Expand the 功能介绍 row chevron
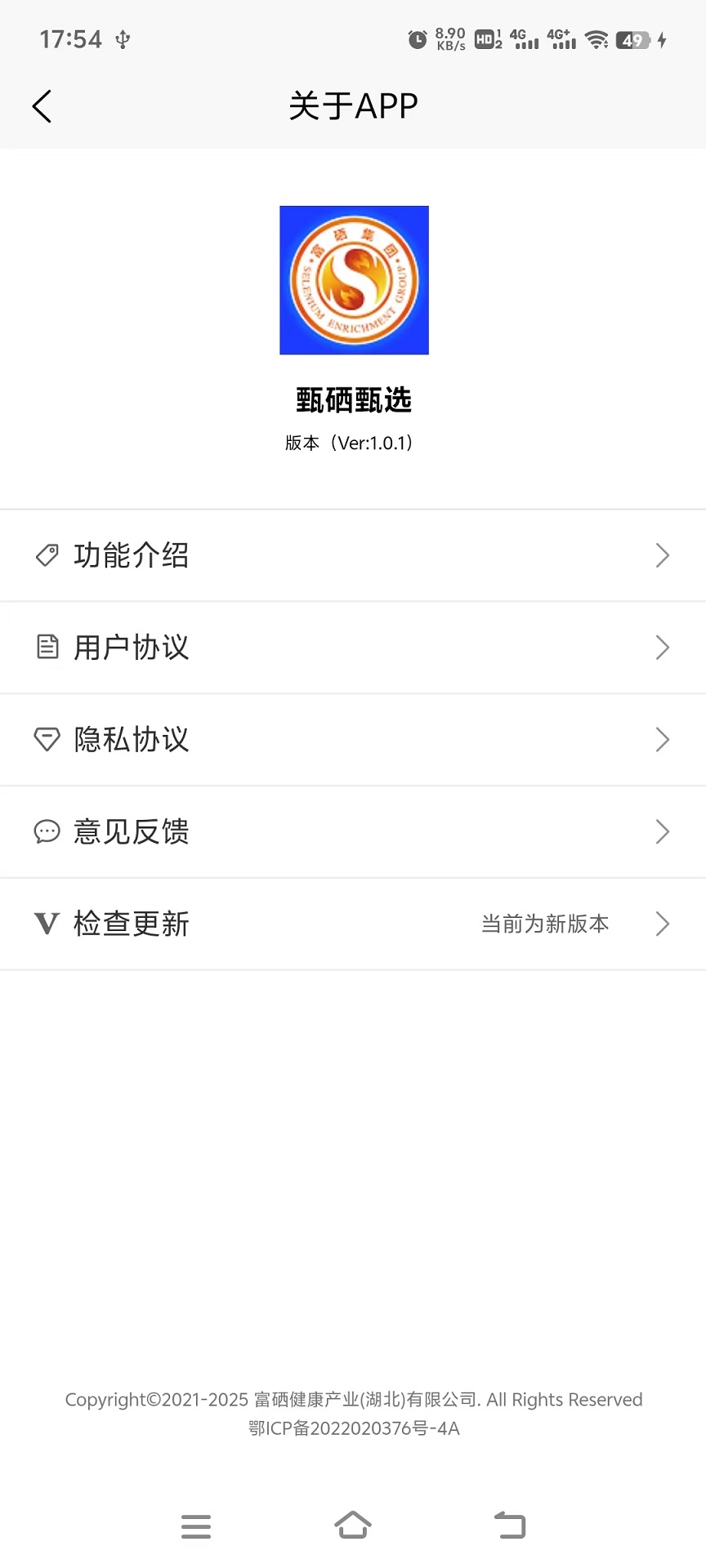Image resolution: width=706 pixels, height=1568 pixels. (663, 555)
